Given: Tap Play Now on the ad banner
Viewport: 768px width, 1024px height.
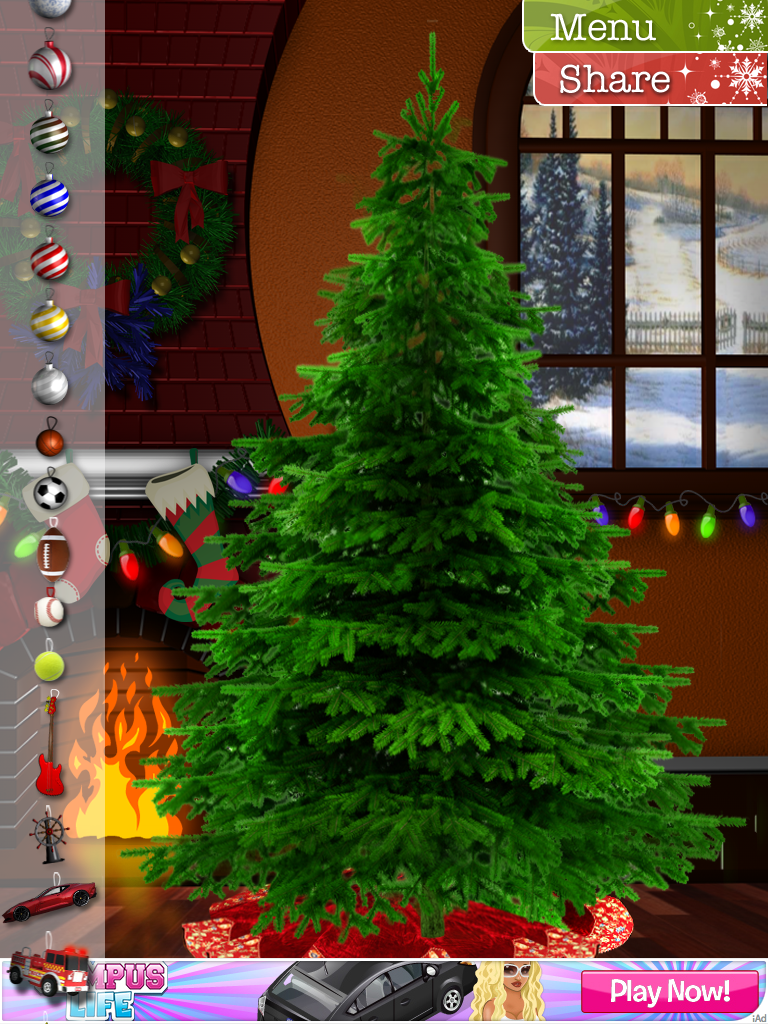Looking at the screenshot, I should click(670, 991).
